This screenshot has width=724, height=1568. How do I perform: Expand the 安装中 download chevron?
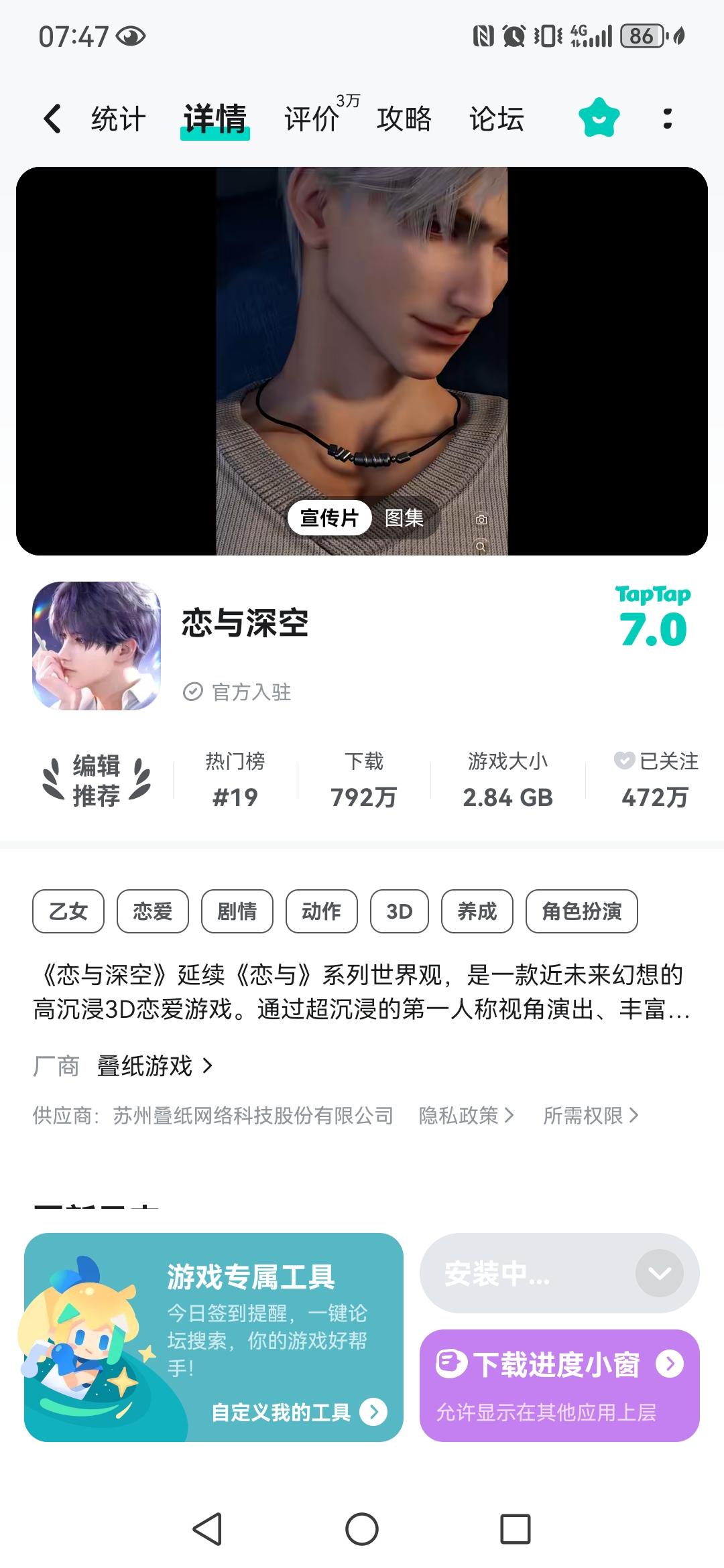coord(661,1272)
